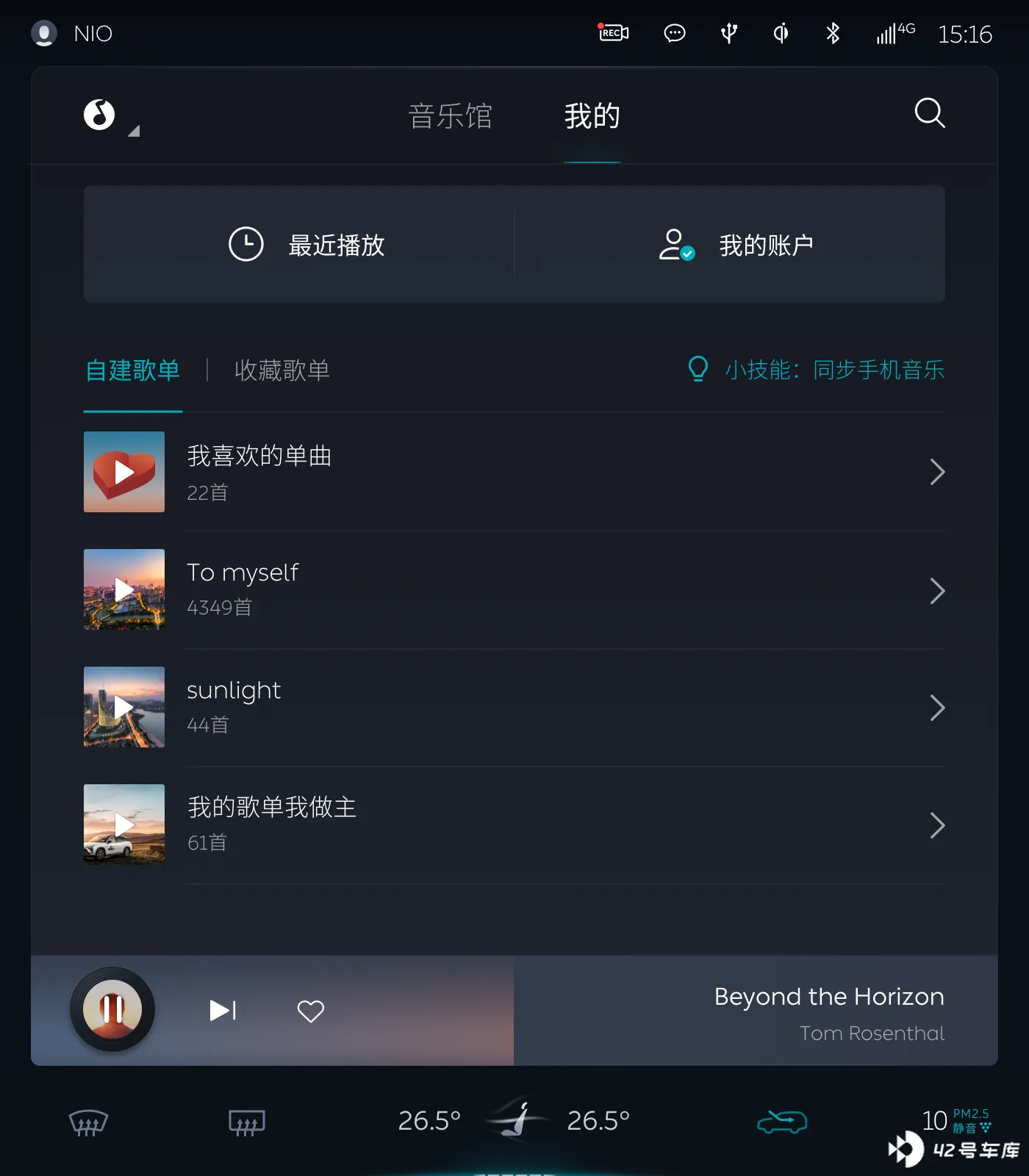Toggle the rear window defrost
This screenshot has height=1176, width=1029.
(x=247, y=1122)
